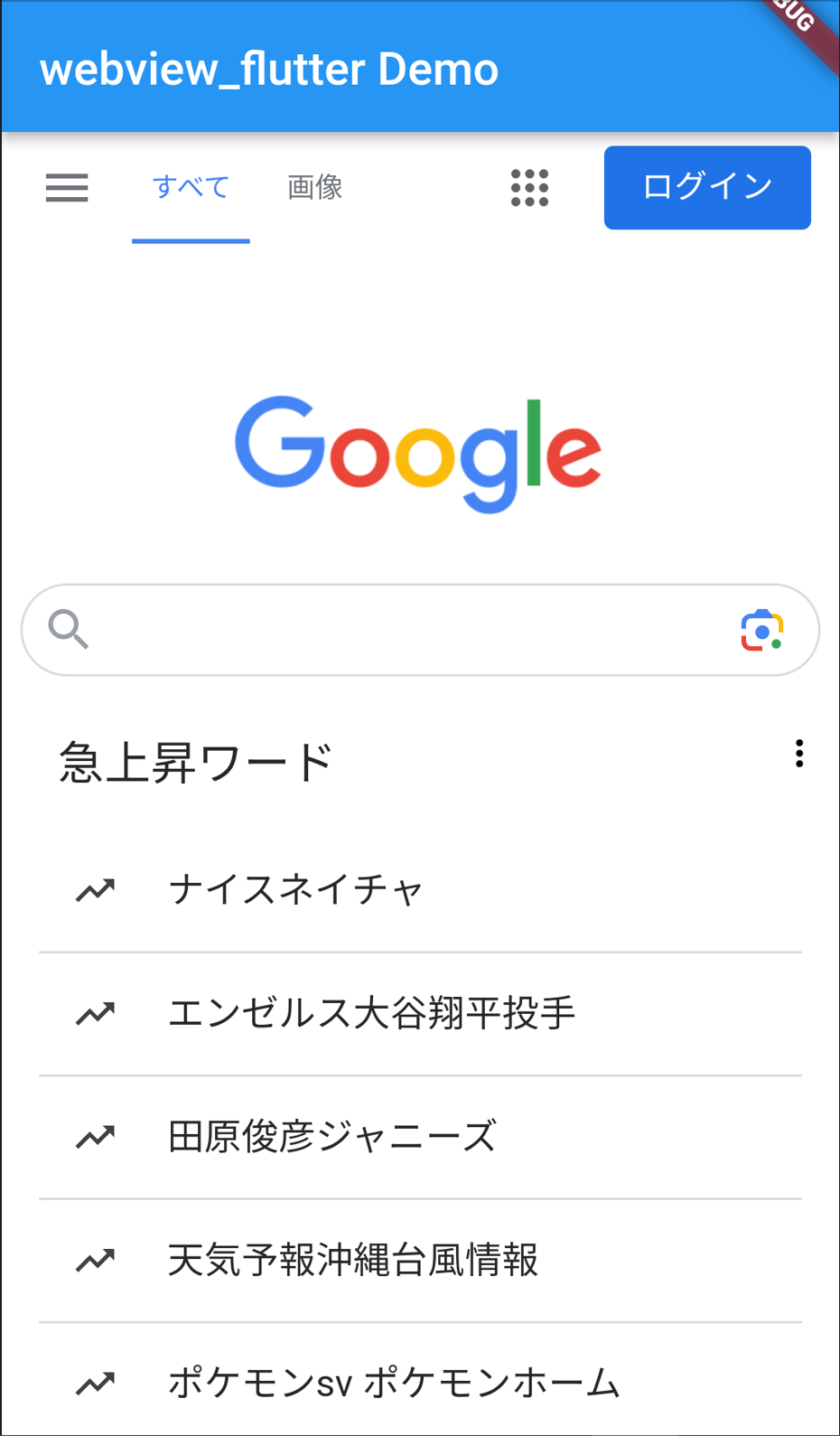Image resolution: width=840 pixels, height=1436 pixels.
Task: Search trending word ナイスネイチャ
Action: [x=420, y=890]
